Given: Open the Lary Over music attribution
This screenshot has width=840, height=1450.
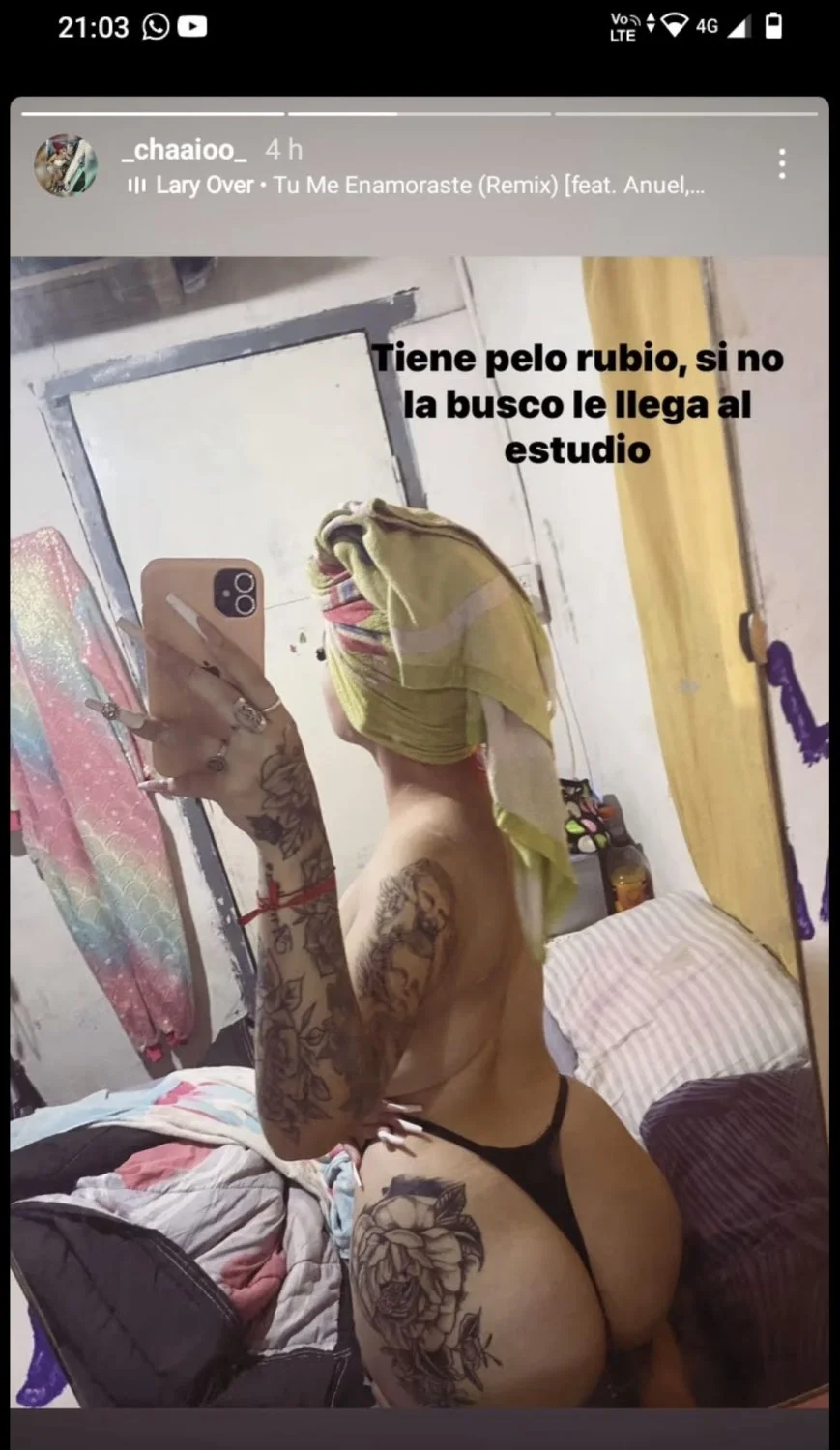Looking at the screenshot, I should pyautogui.click(x=416, y=186).
